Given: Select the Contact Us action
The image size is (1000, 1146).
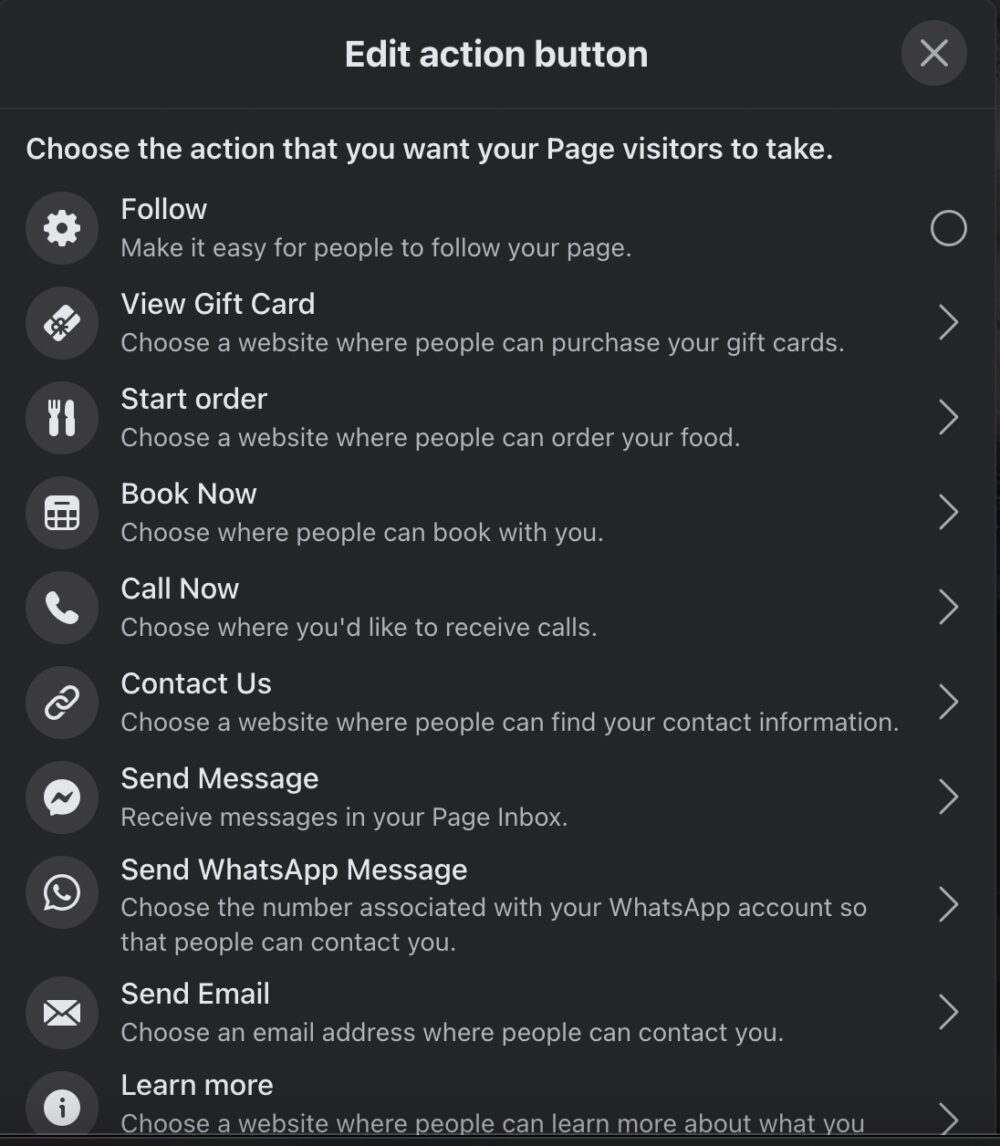Looking at the screenshot, I should pos(948,702).
